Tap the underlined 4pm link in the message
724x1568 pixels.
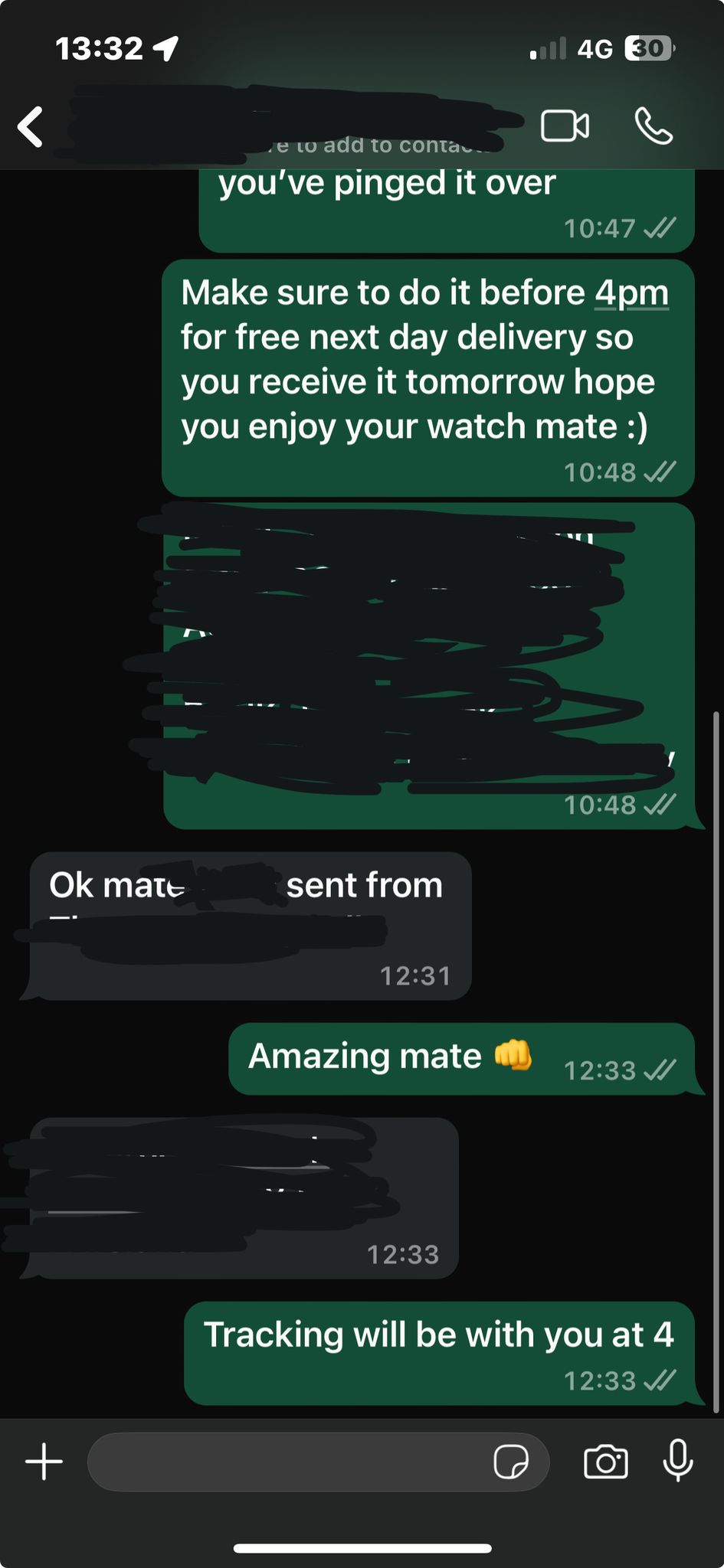[632, 293]
